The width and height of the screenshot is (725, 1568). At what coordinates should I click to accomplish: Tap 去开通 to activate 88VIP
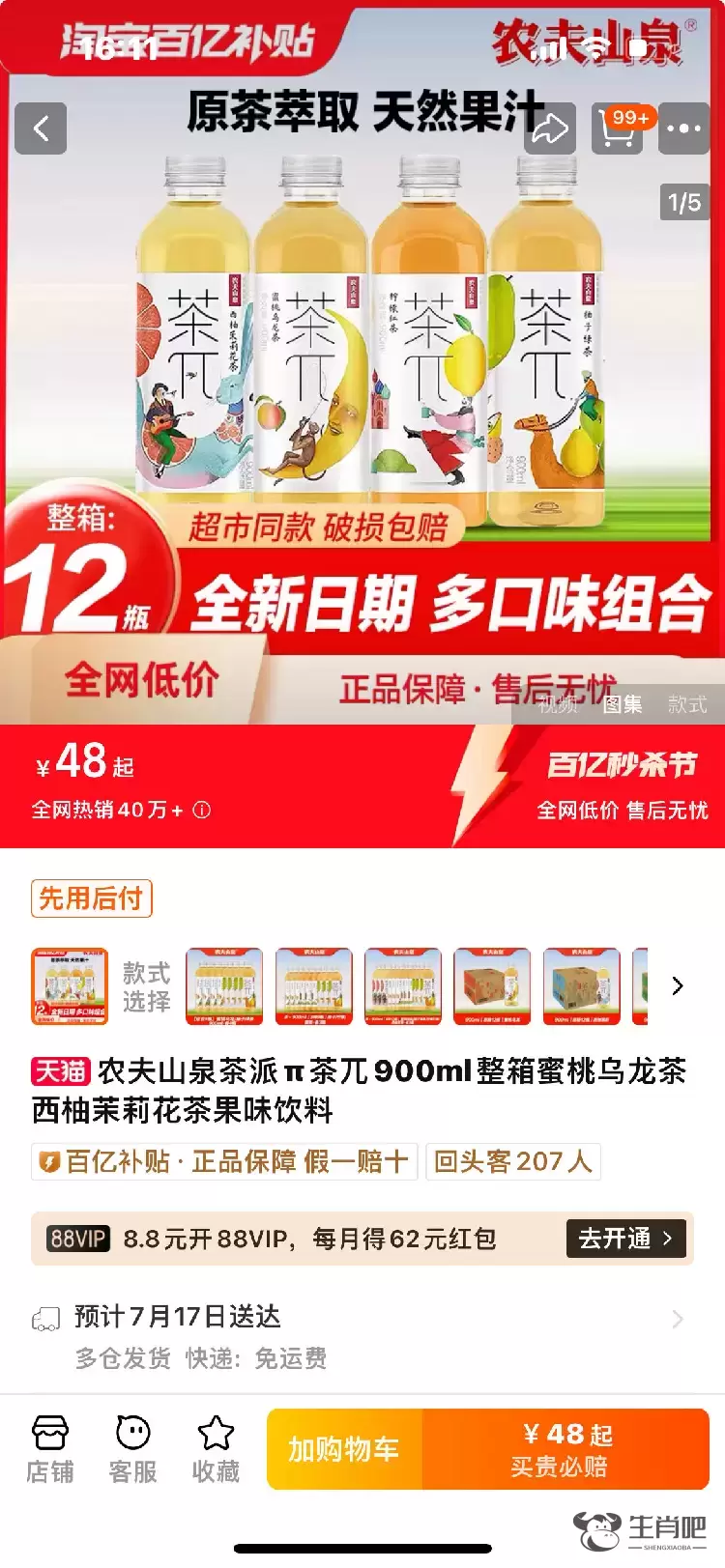pos(625,1239)
